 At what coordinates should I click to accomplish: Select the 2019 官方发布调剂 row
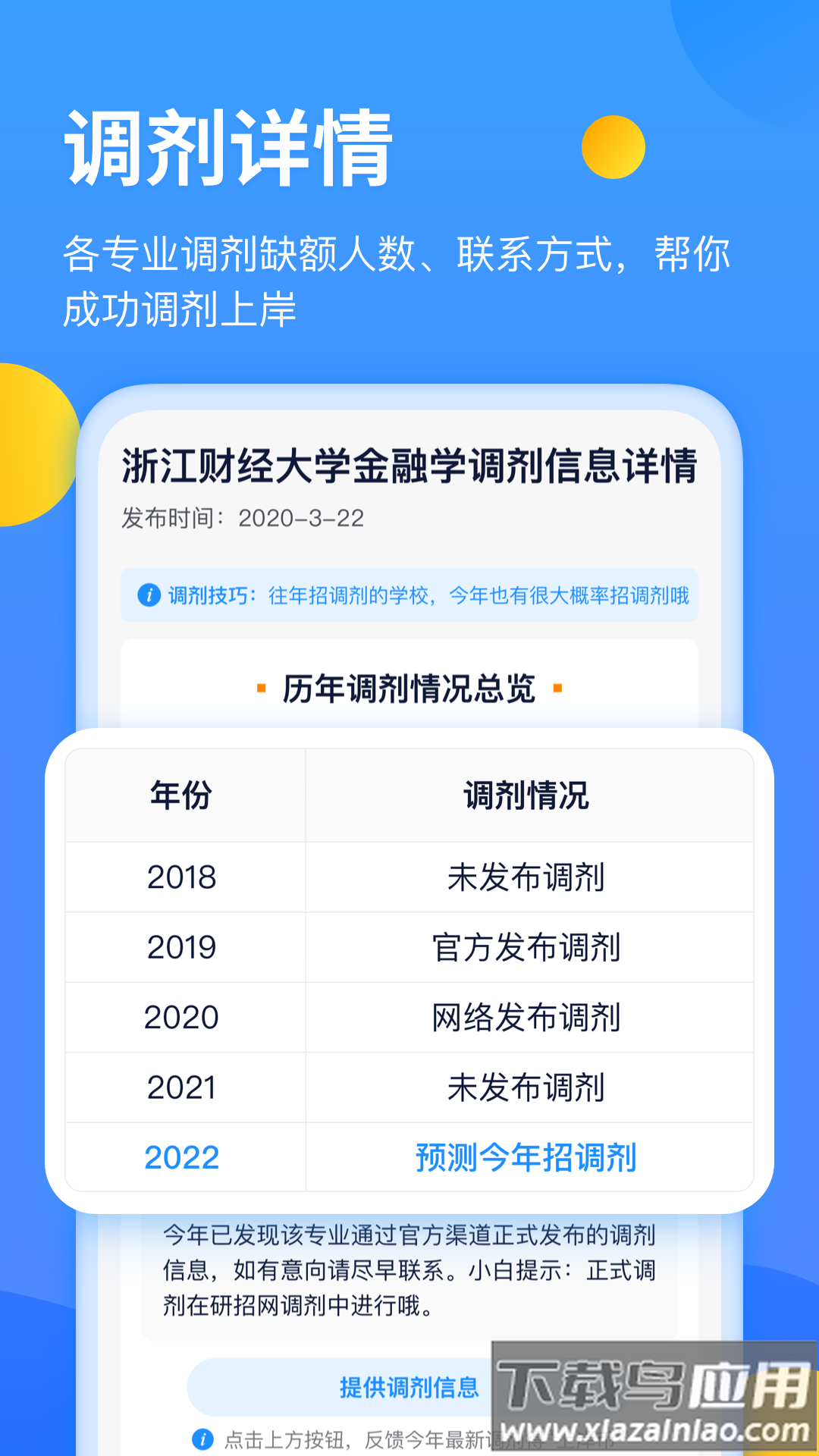click(x=409, y=946)
